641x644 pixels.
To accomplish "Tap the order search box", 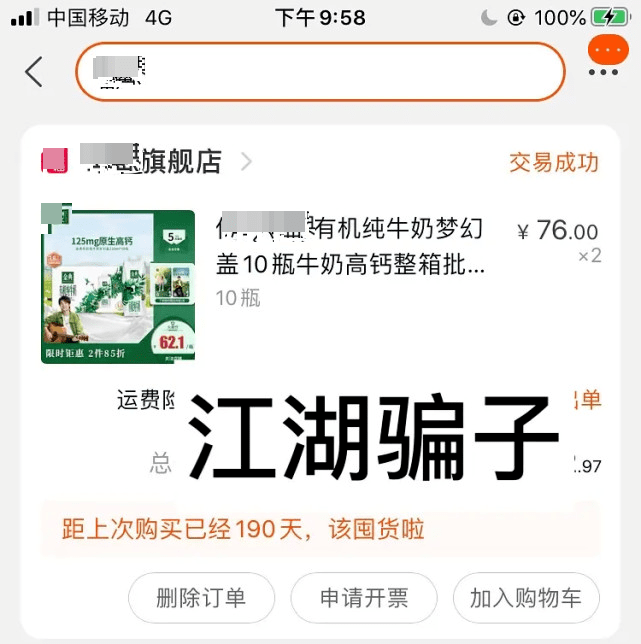I will [320, 72].
